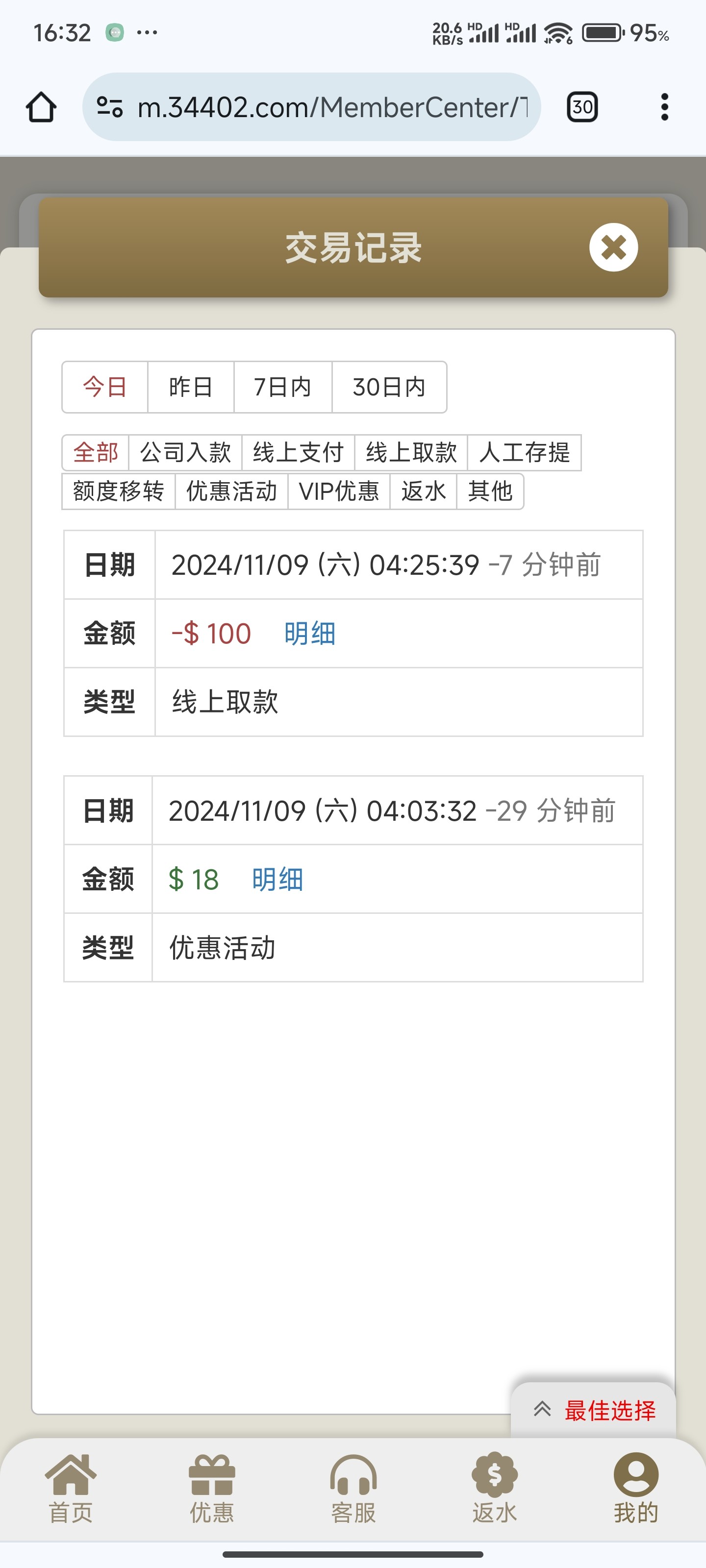This screenshot has width=706, height=1568.
Task: Show 人工存提 transactions
Action: click(525, 453)
